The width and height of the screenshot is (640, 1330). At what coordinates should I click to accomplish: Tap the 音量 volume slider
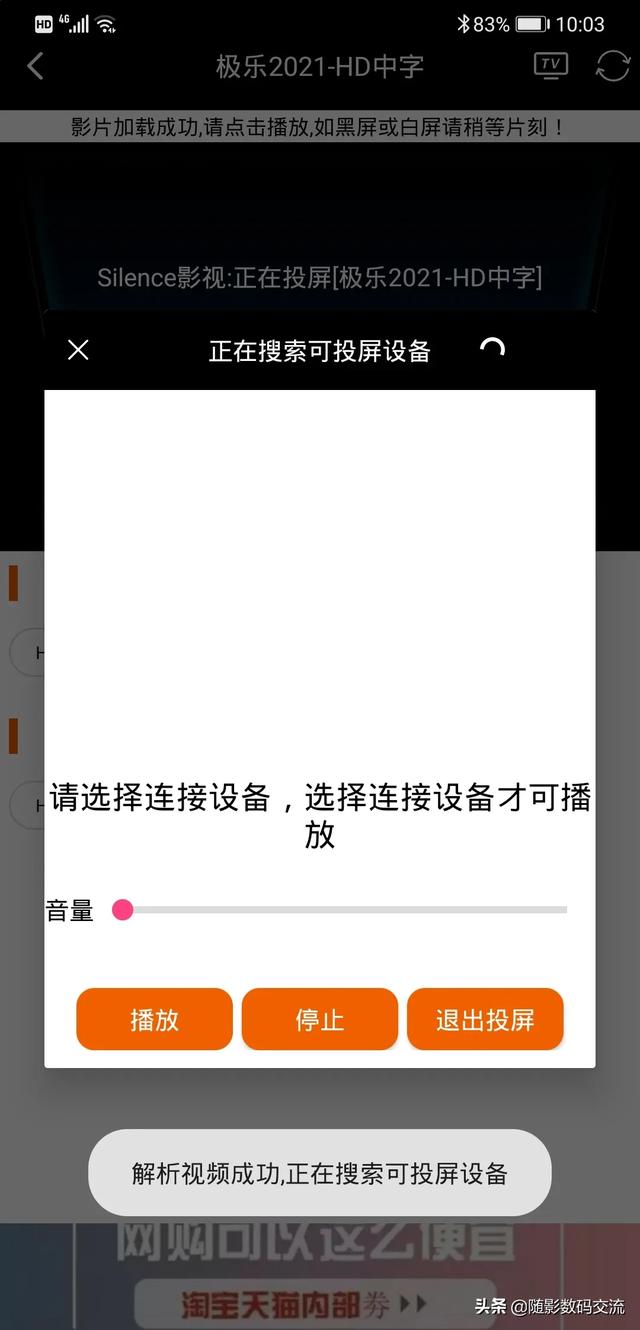[340, 910]
